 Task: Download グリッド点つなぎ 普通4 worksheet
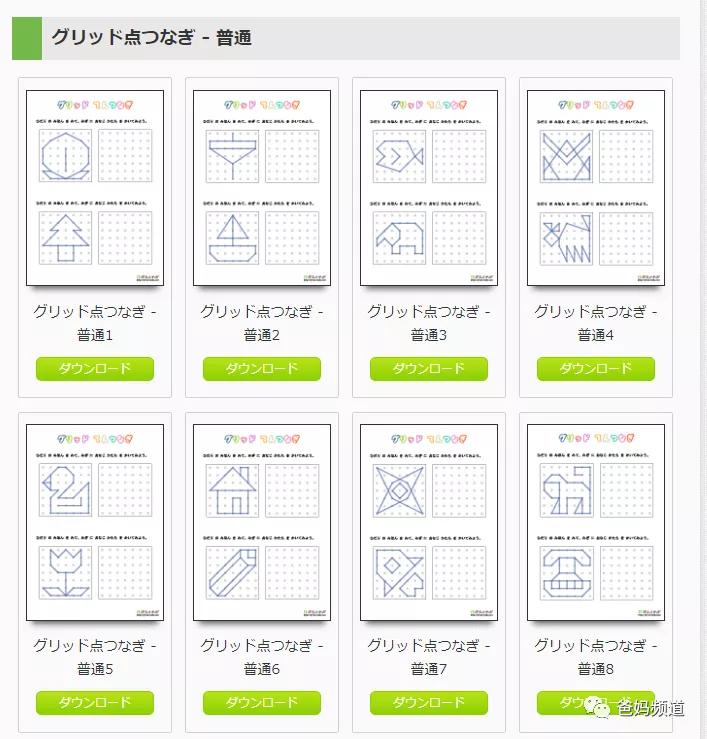(x=596, y=369)
